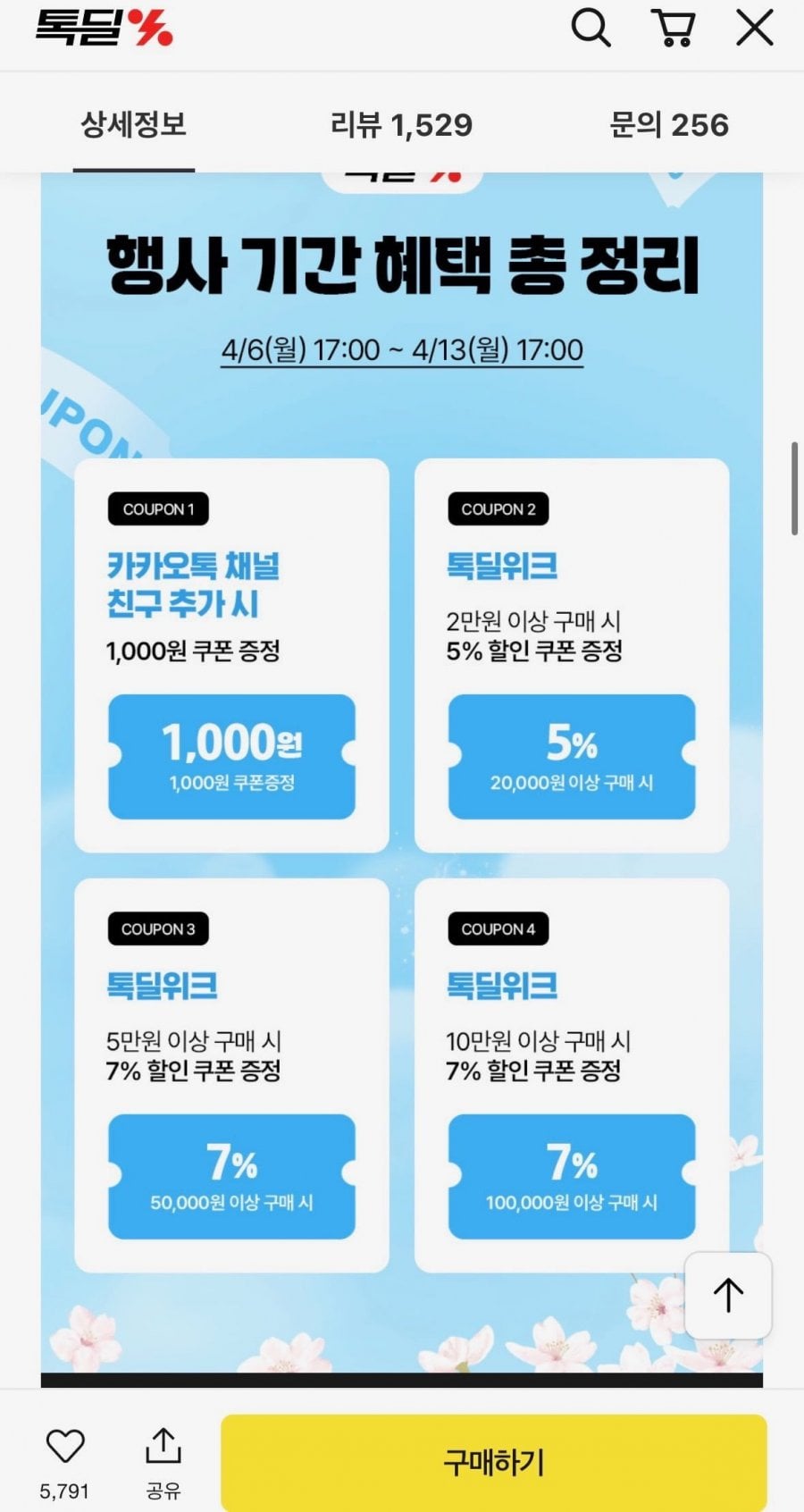804x1512 pixels.
Task: Open the search magnifier icon
Action: (591, 29)
